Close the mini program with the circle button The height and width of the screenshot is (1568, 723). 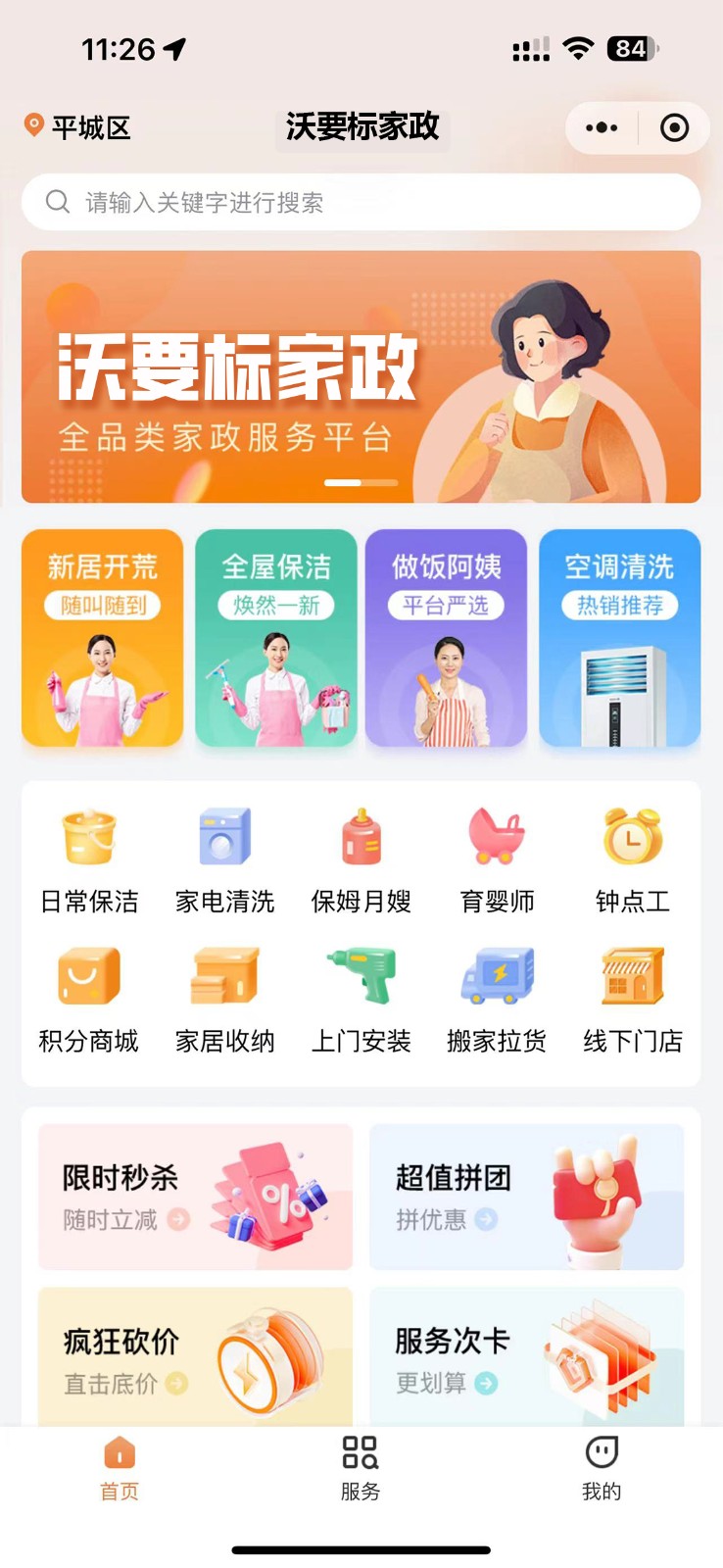tap(674, 127)
